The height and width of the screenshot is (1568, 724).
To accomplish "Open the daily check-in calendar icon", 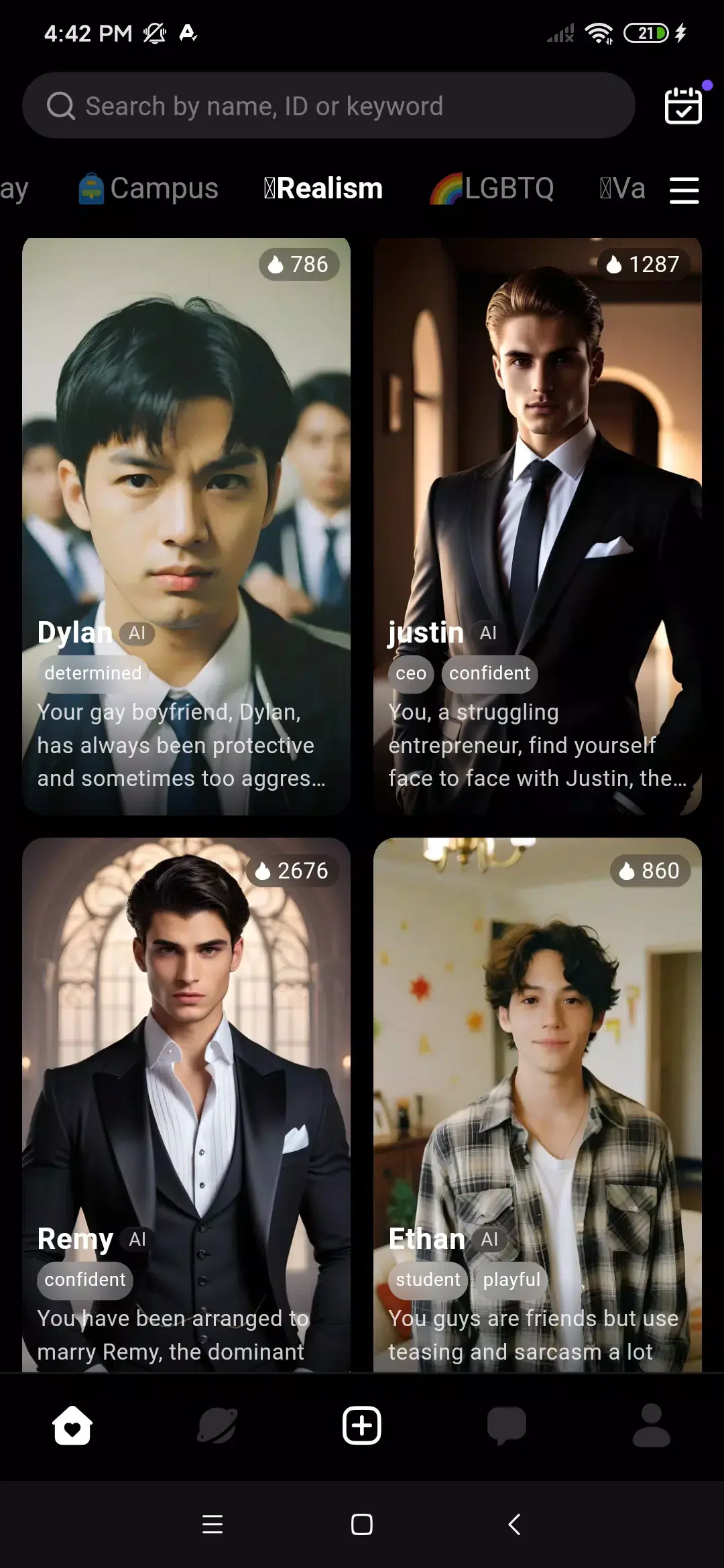I will coord(682,105).
